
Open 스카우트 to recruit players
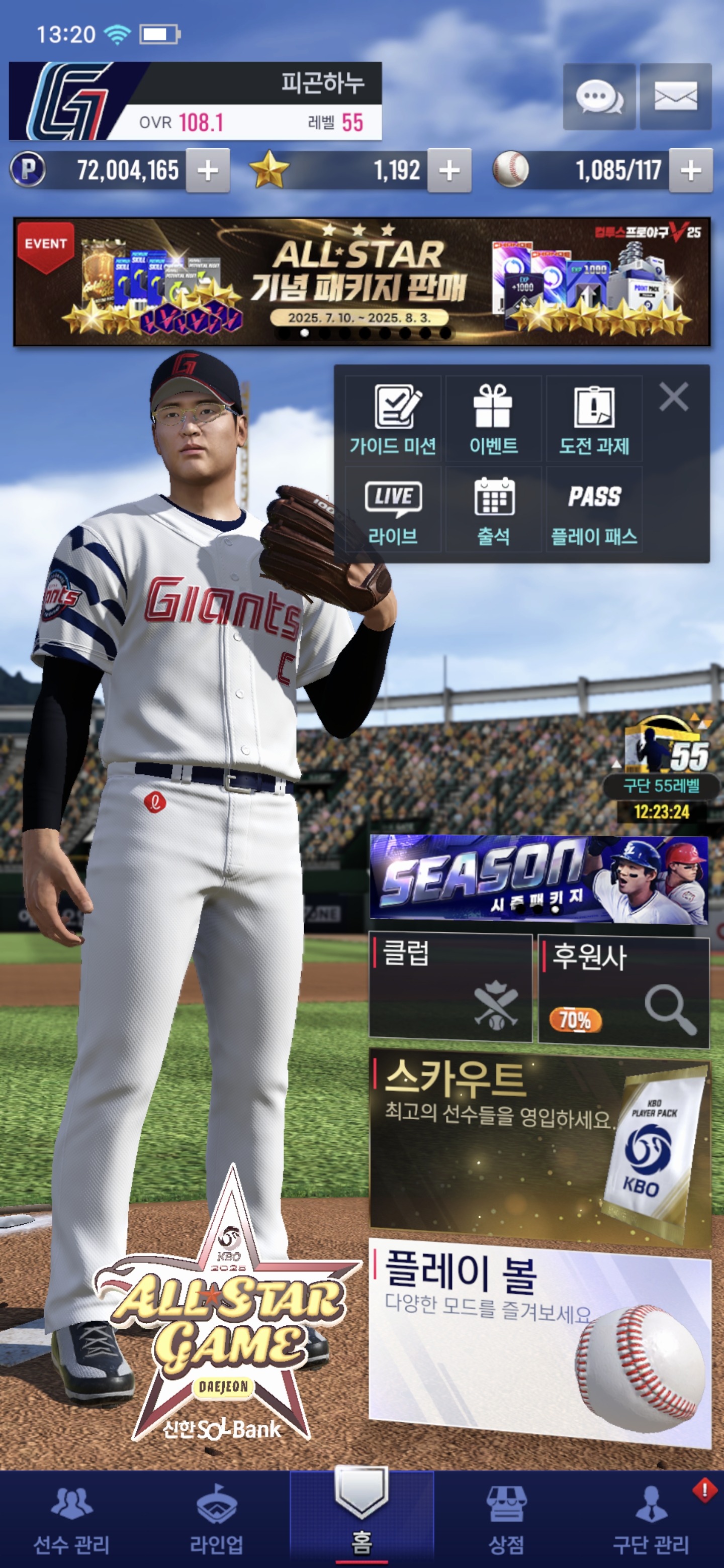pyautogui.click(x=539, y=1144)
